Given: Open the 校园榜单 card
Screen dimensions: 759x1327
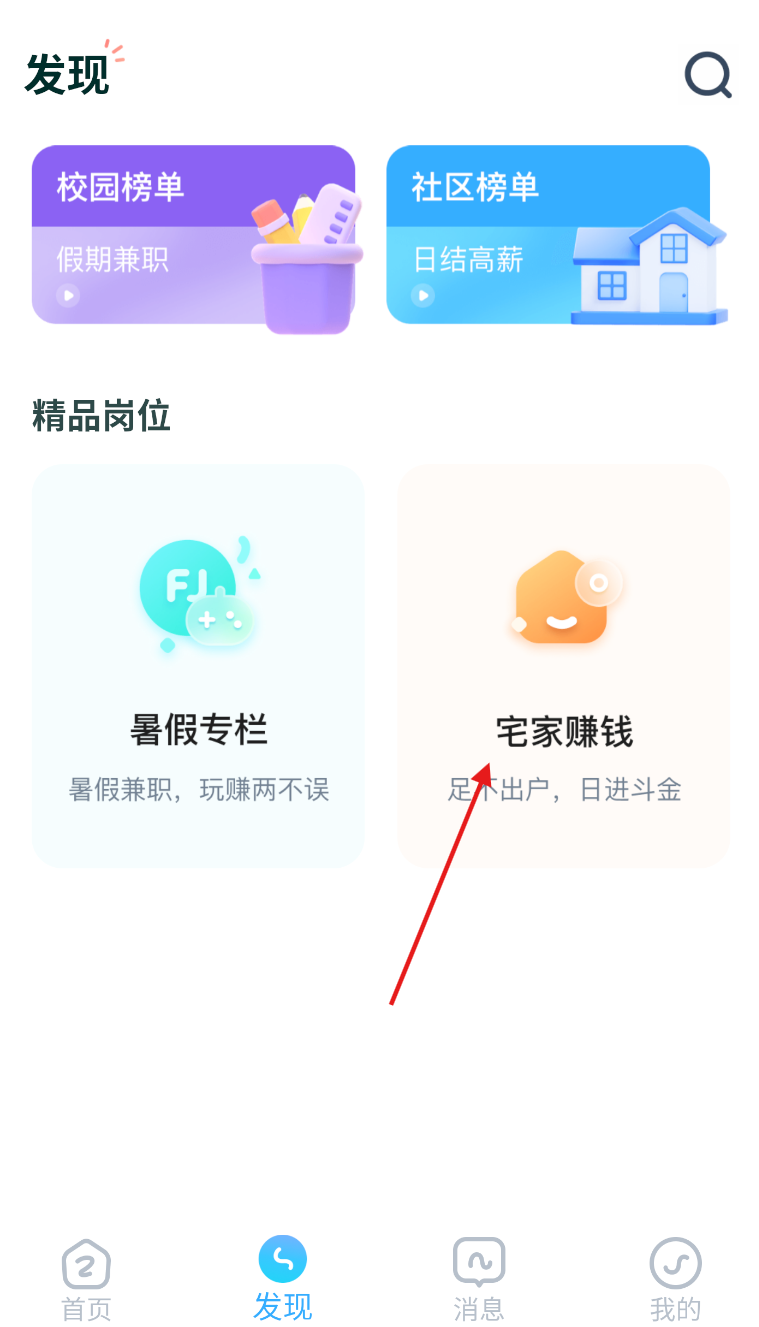Looking at the screenshot, I should 194,235.
